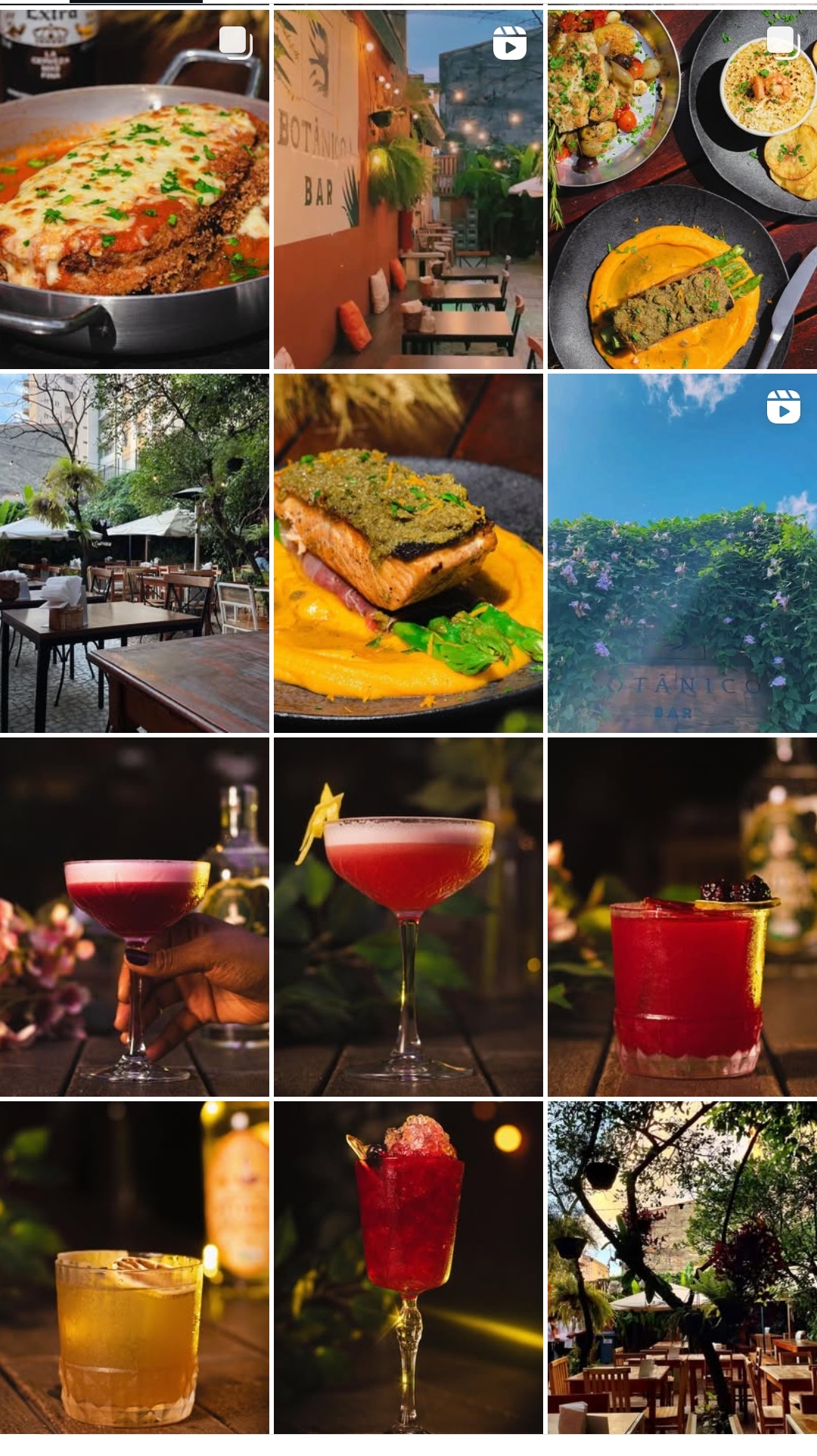Open the pink coupe cocktail with yellow garnish

408,917
